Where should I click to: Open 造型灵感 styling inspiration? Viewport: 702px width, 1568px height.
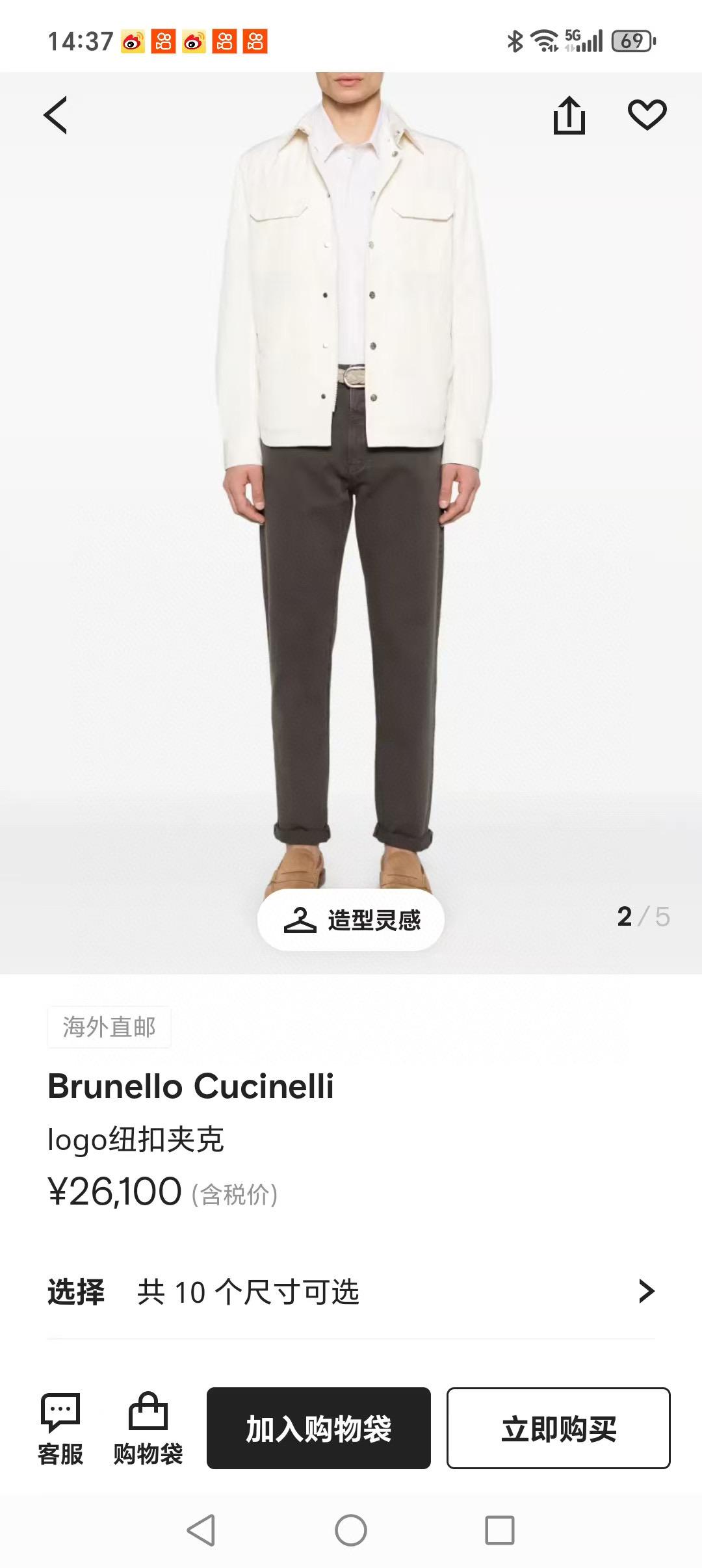pyautogui.click(x=351, y=919)
